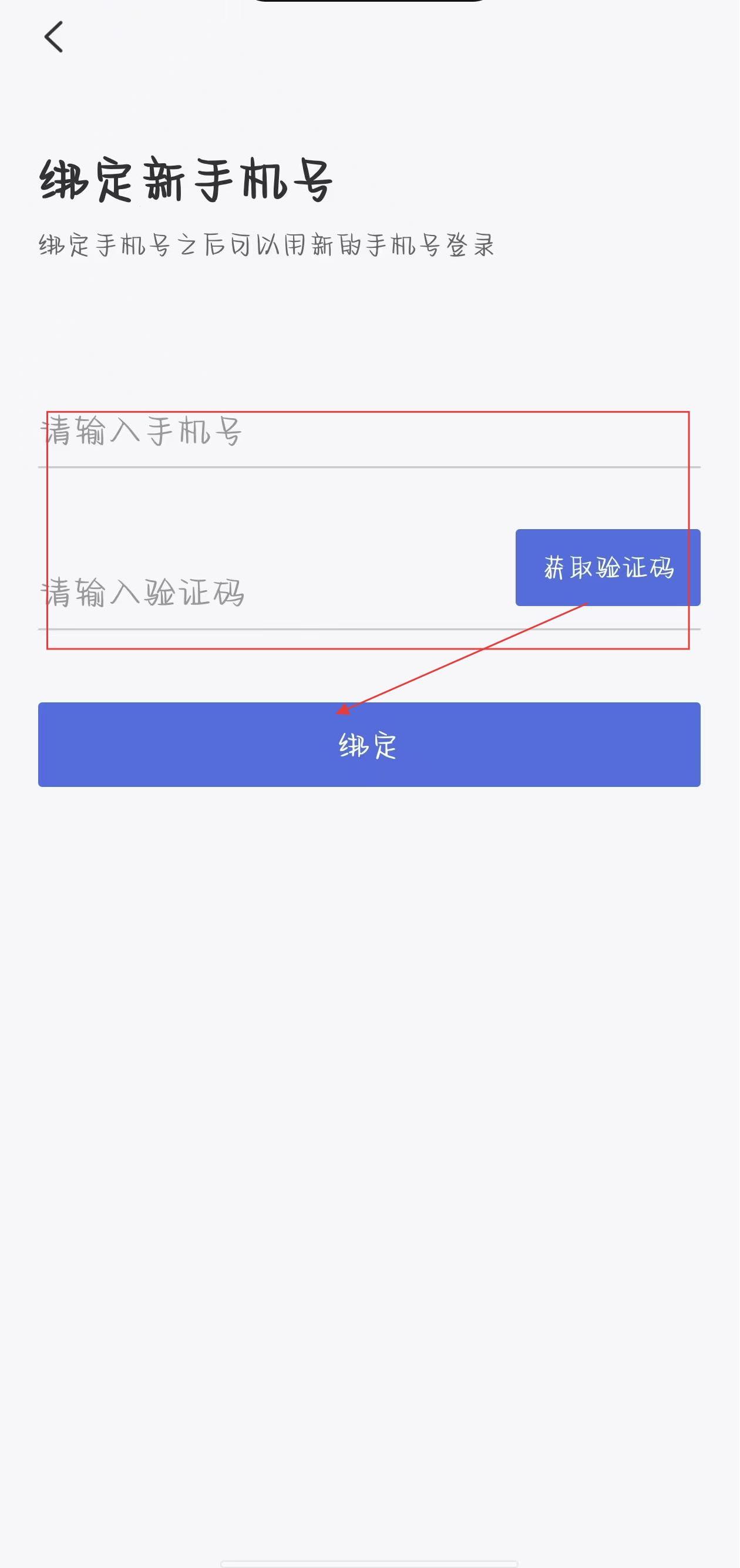Viewport: 740px width, 1568px height.
Task: Confirm with the 绑定 button
Action: (x=369, y=745)
